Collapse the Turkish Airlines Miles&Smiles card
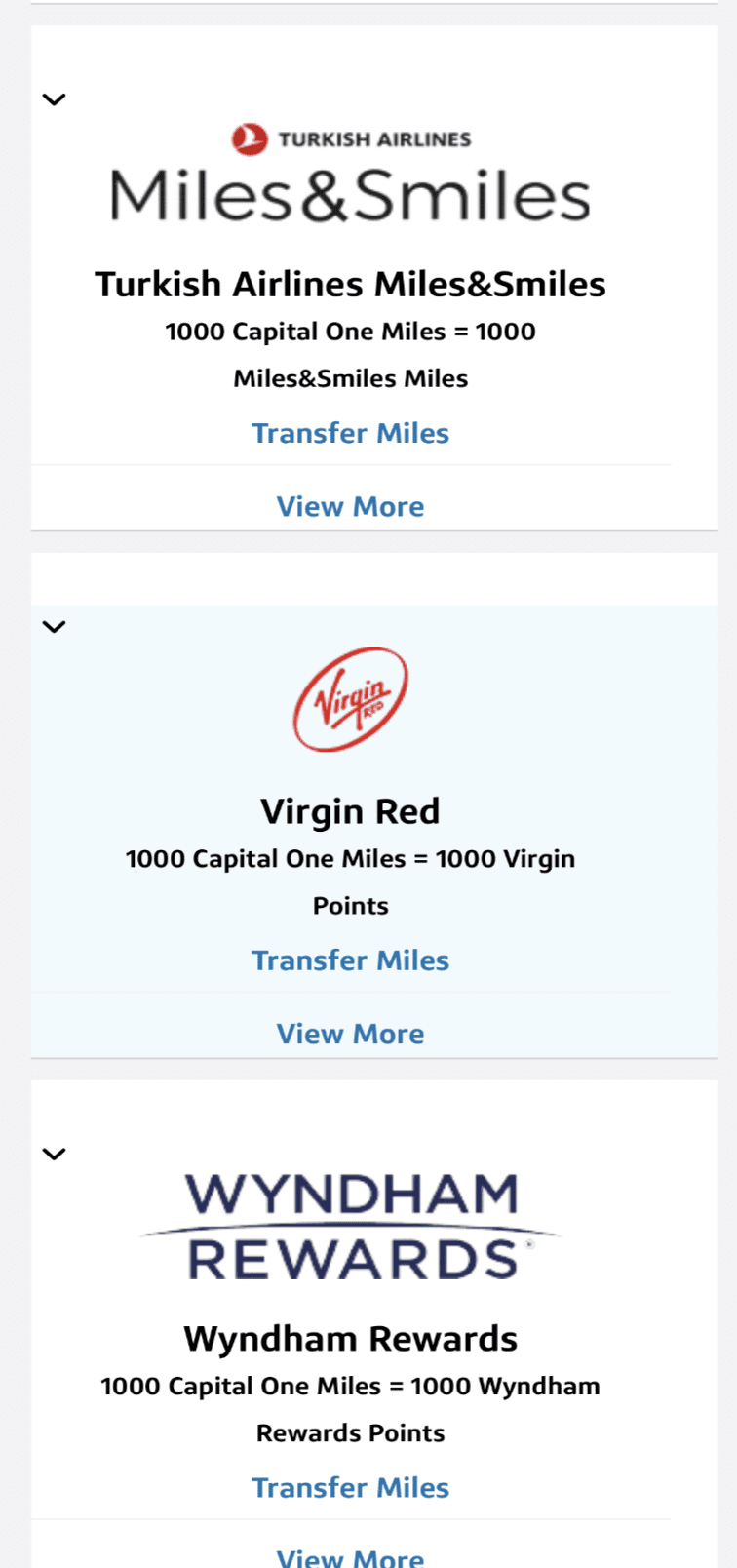This screenshot has width=737, height=1568. tap(56, 98)
